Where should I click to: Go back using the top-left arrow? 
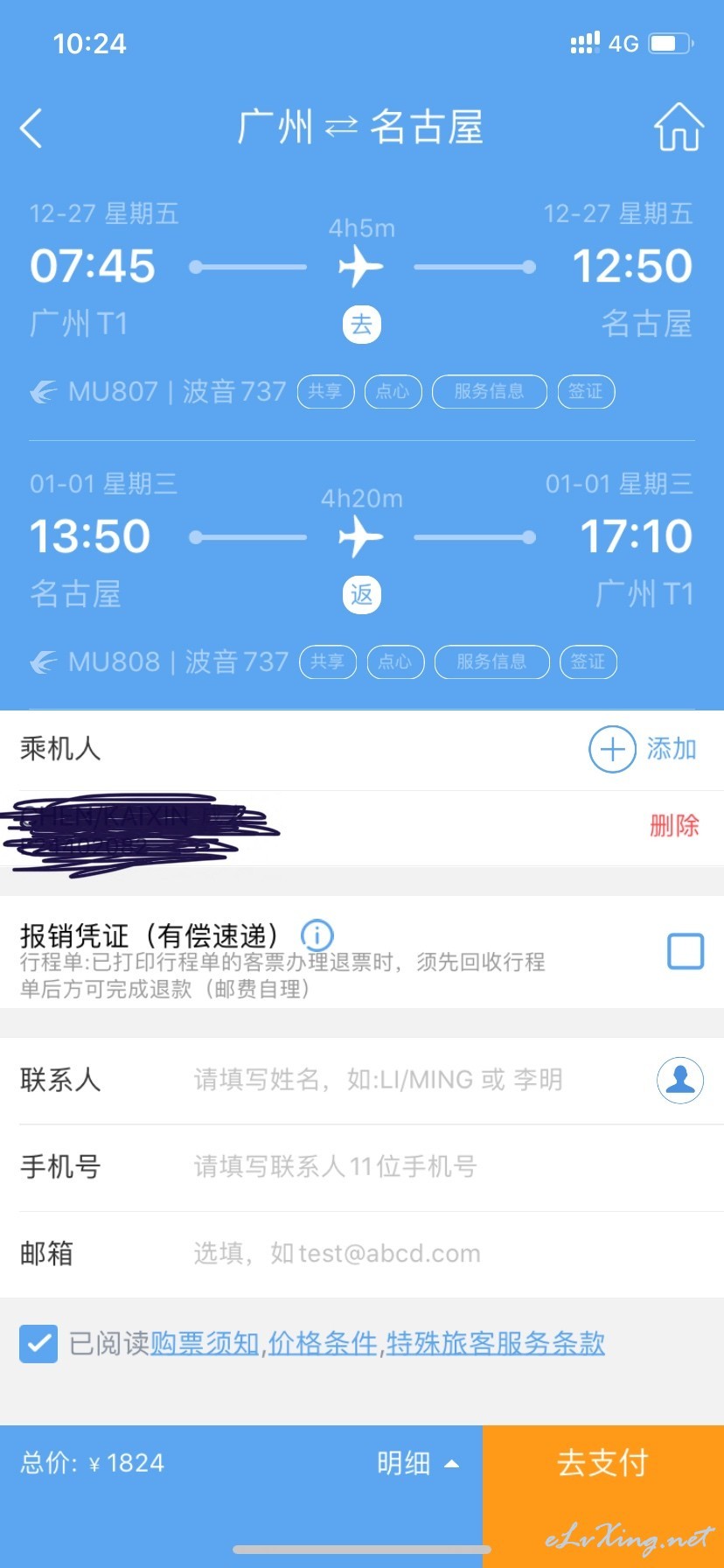tap(31, 128)
